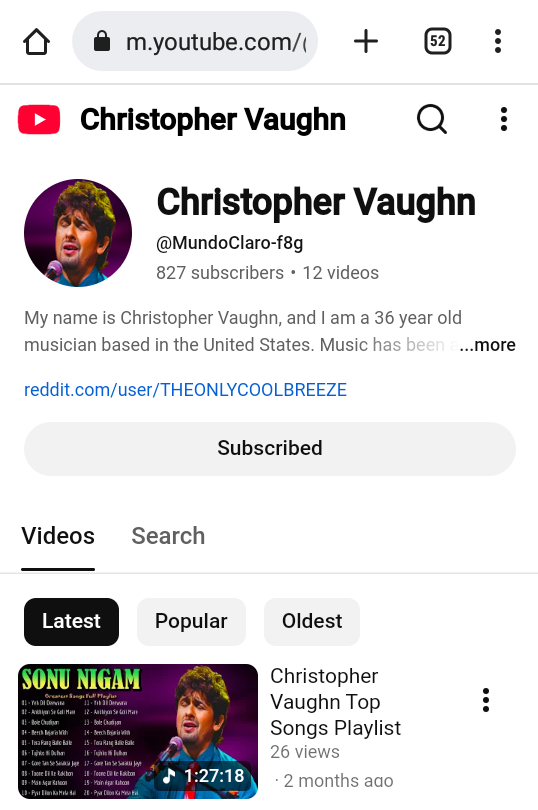Tap the Subscribed button
This screenshot has height=810, width=538.
(x=270, y=448)
